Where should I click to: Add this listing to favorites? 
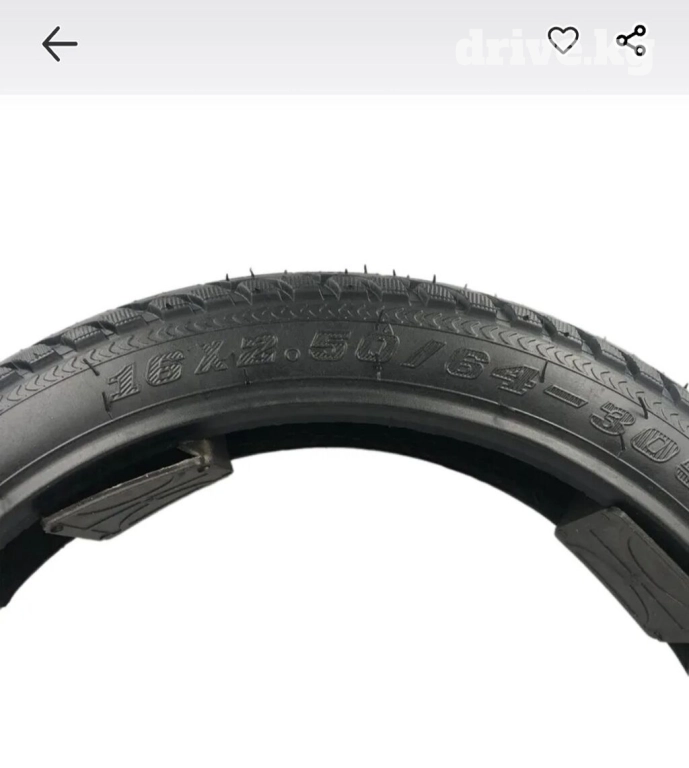[563, 41]
